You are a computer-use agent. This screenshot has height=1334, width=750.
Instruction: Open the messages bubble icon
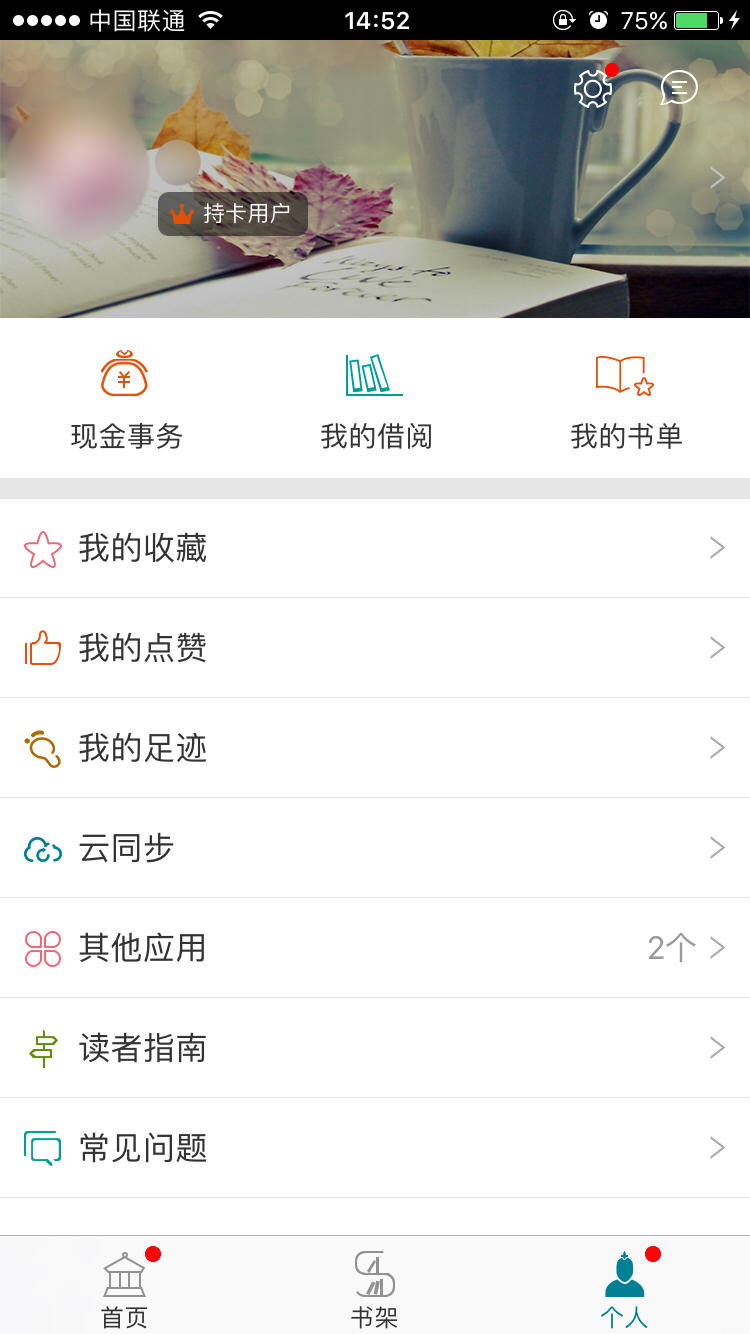(x=680, y=87)
